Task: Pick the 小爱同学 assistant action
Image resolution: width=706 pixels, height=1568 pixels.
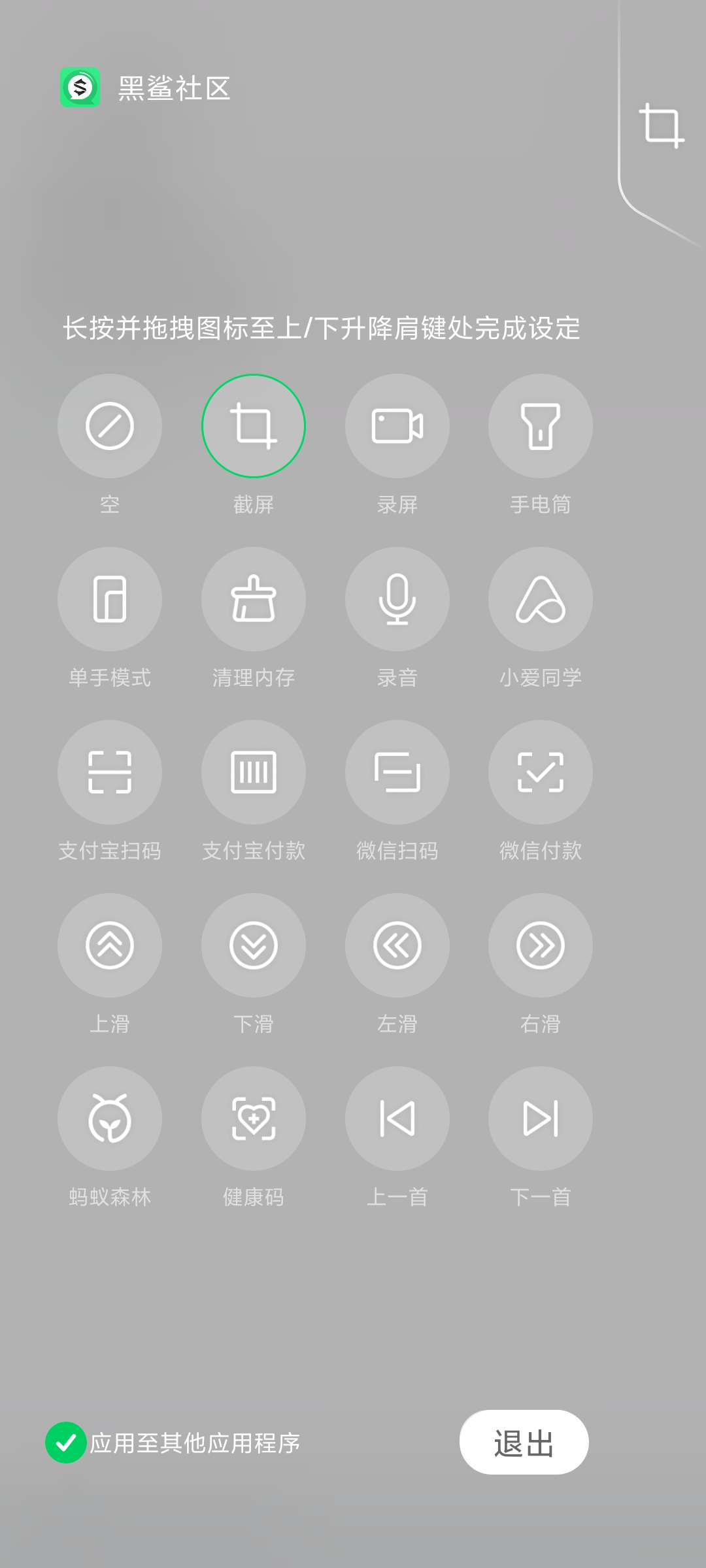Action: (541, 599)
